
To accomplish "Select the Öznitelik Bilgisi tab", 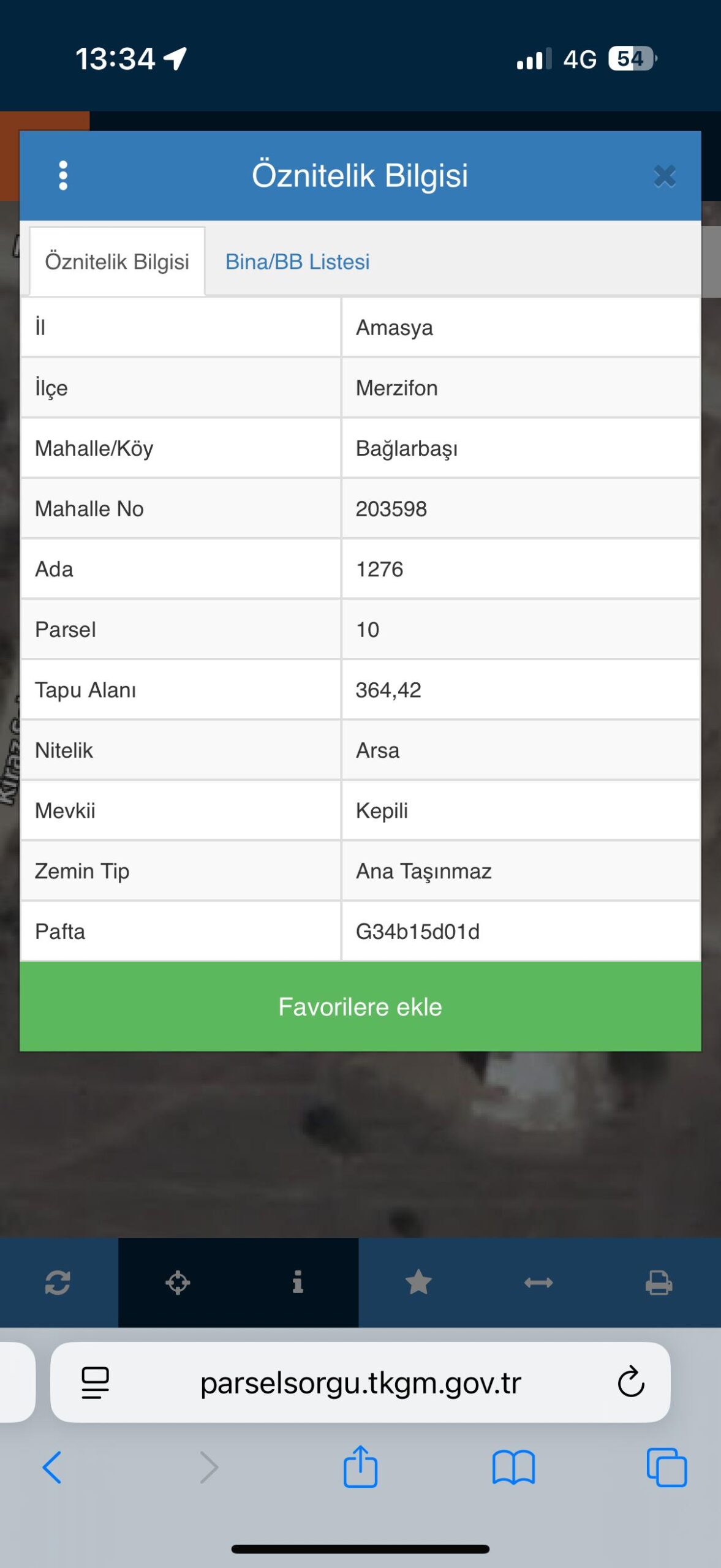I will [117, 262].
